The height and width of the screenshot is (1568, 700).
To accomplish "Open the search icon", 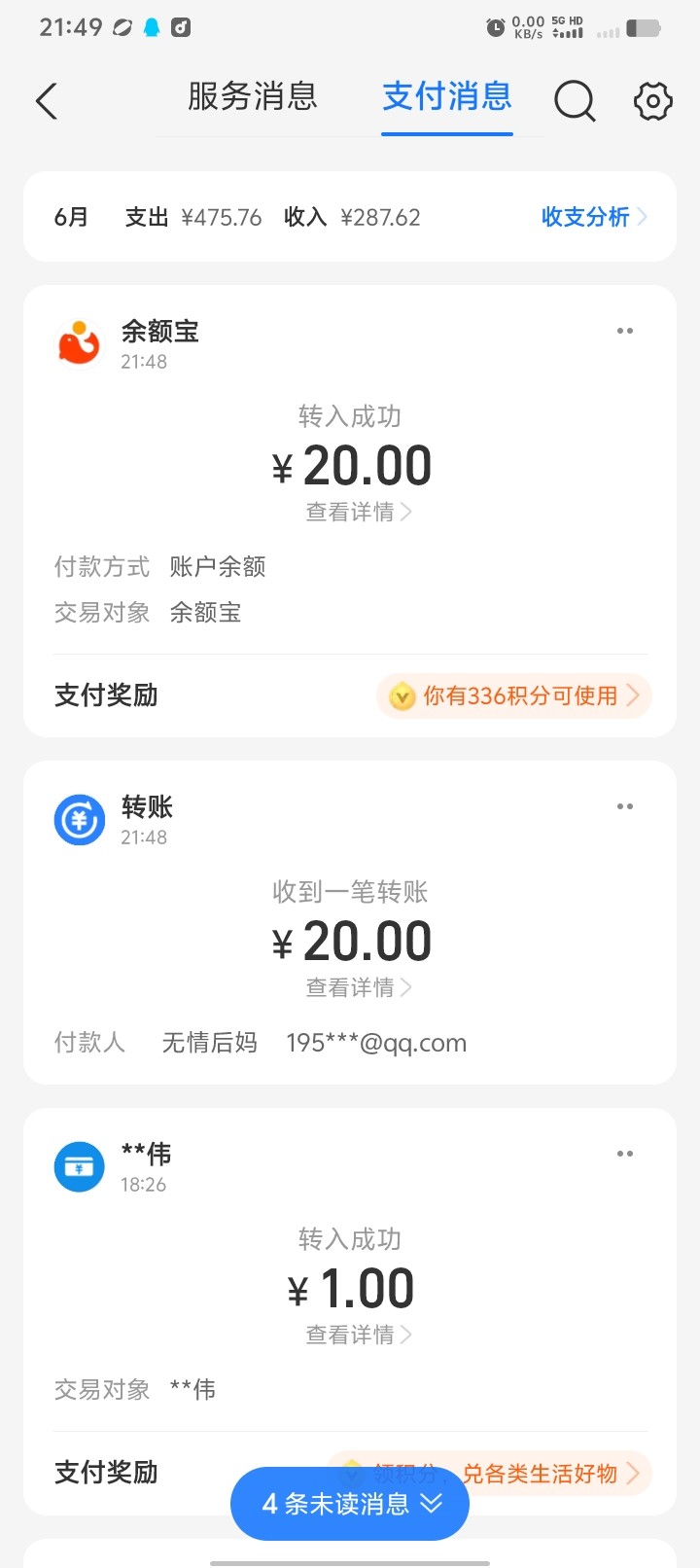I will tap(575, 100).
